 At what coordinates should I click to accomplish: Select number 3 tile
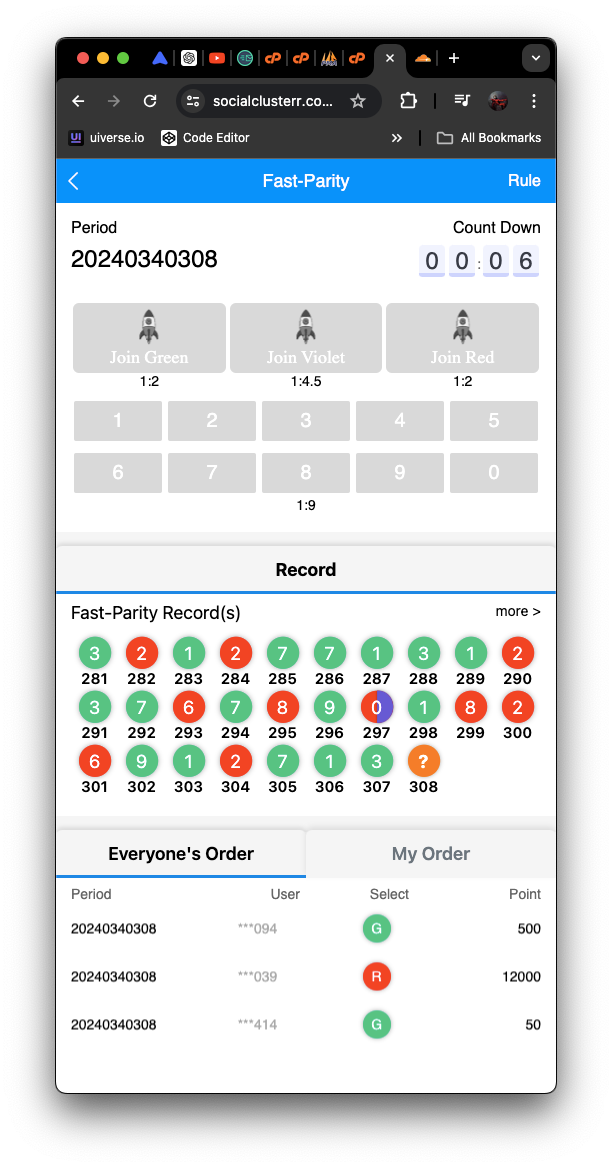[x=306, y=421]
